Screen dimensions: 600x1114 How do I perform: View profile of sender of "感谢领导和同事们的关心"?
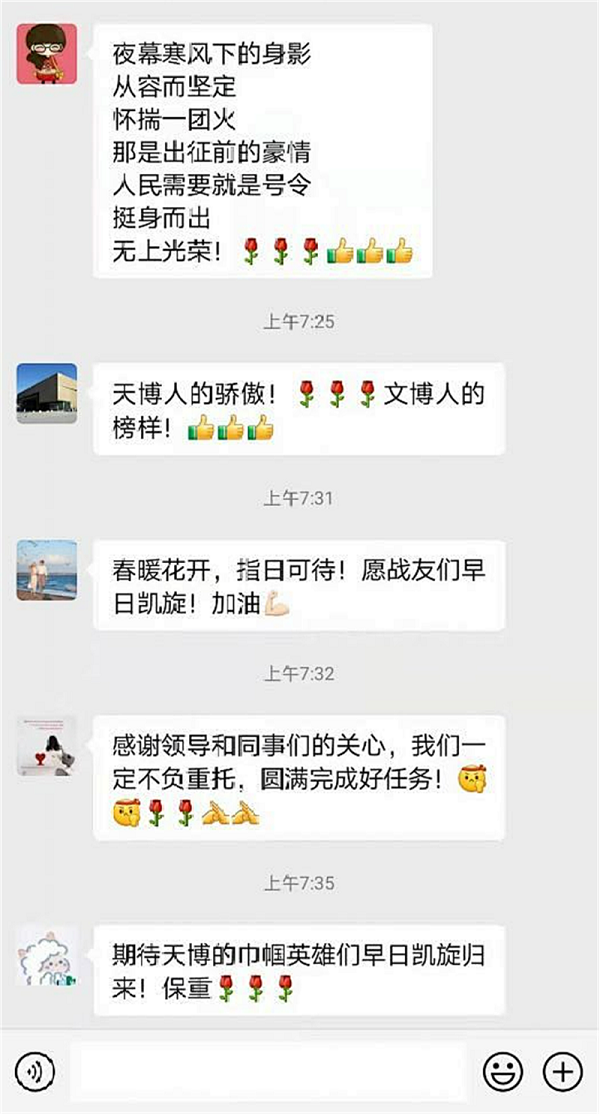point(47,746)
